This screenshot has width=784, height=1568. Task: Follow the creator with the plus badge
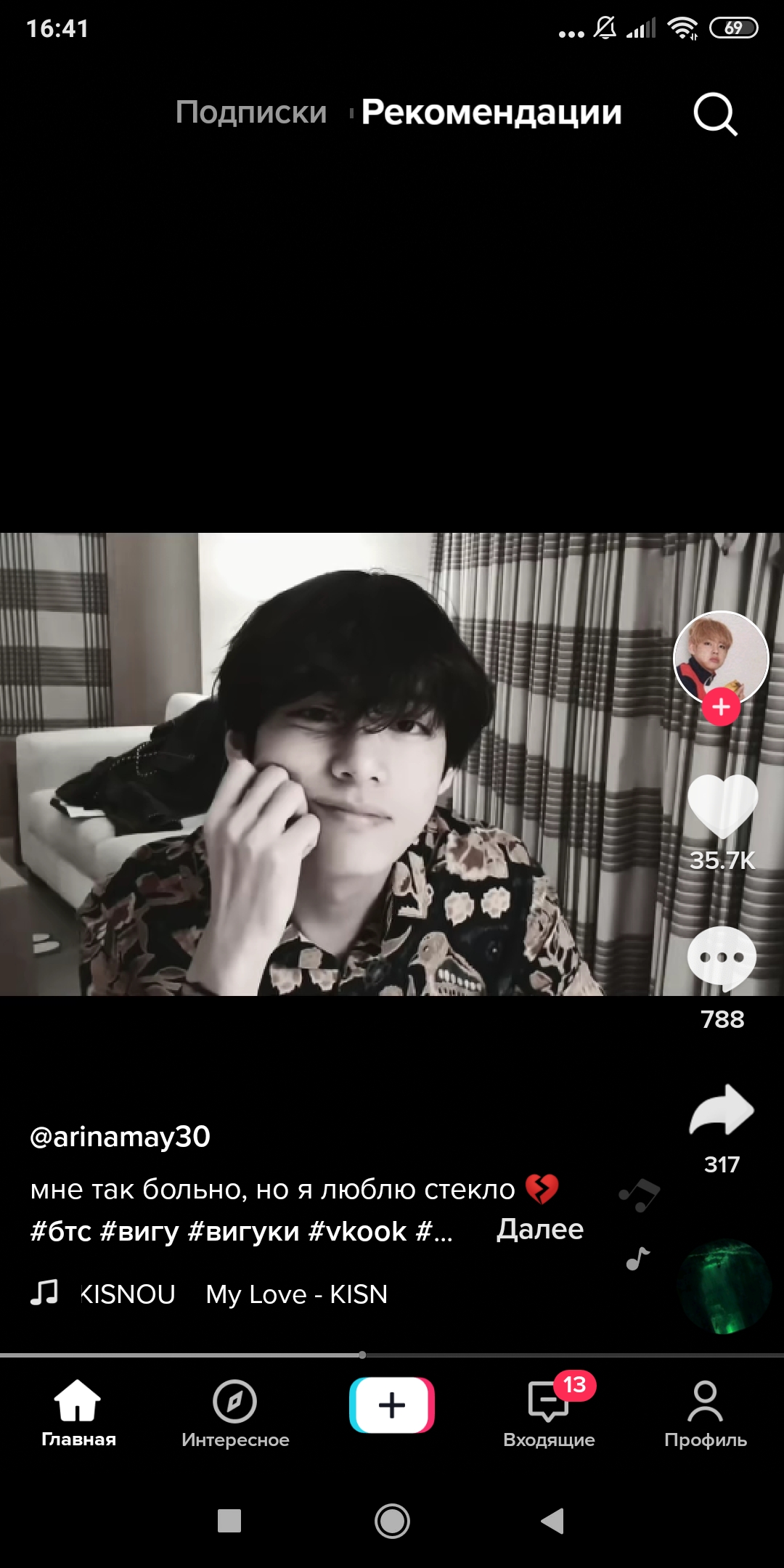tap(721, 707)
